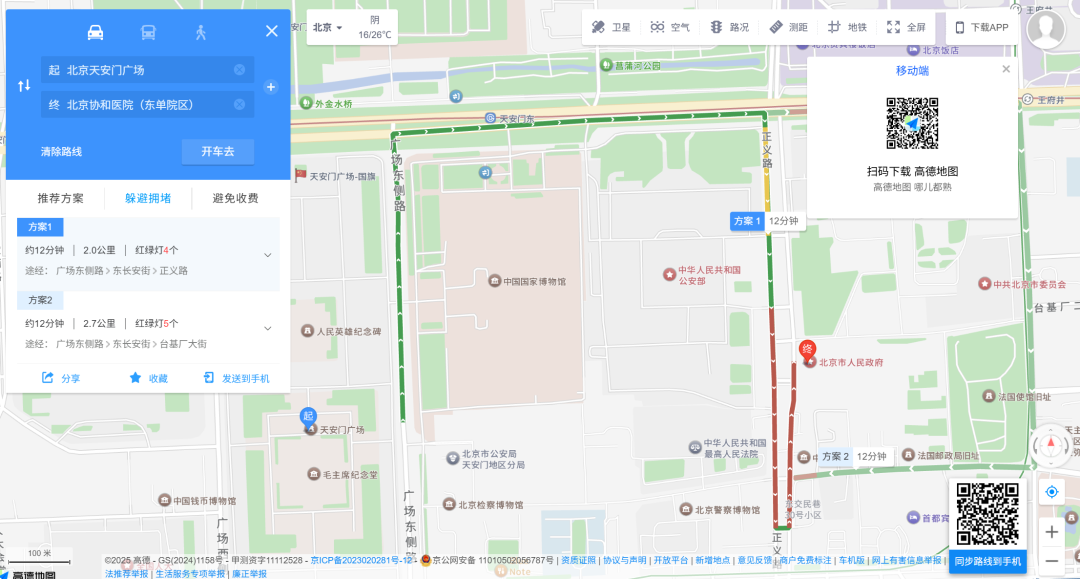Close the route planning panel
Screen dimensions: 1080x579
271,31
